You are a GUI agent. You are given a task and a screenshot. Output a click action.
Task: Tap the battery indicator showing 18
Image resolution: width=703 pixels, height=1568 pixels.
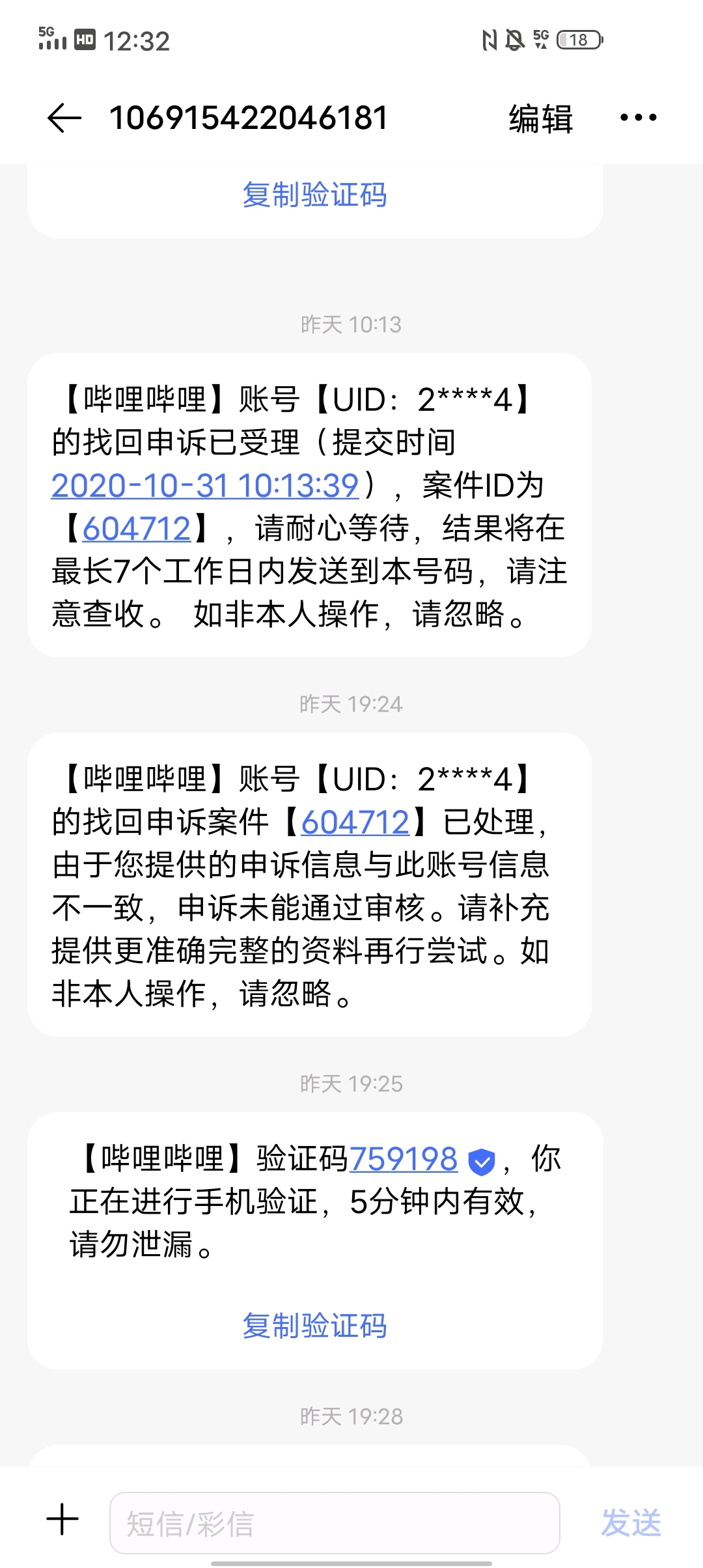point(578,40)
